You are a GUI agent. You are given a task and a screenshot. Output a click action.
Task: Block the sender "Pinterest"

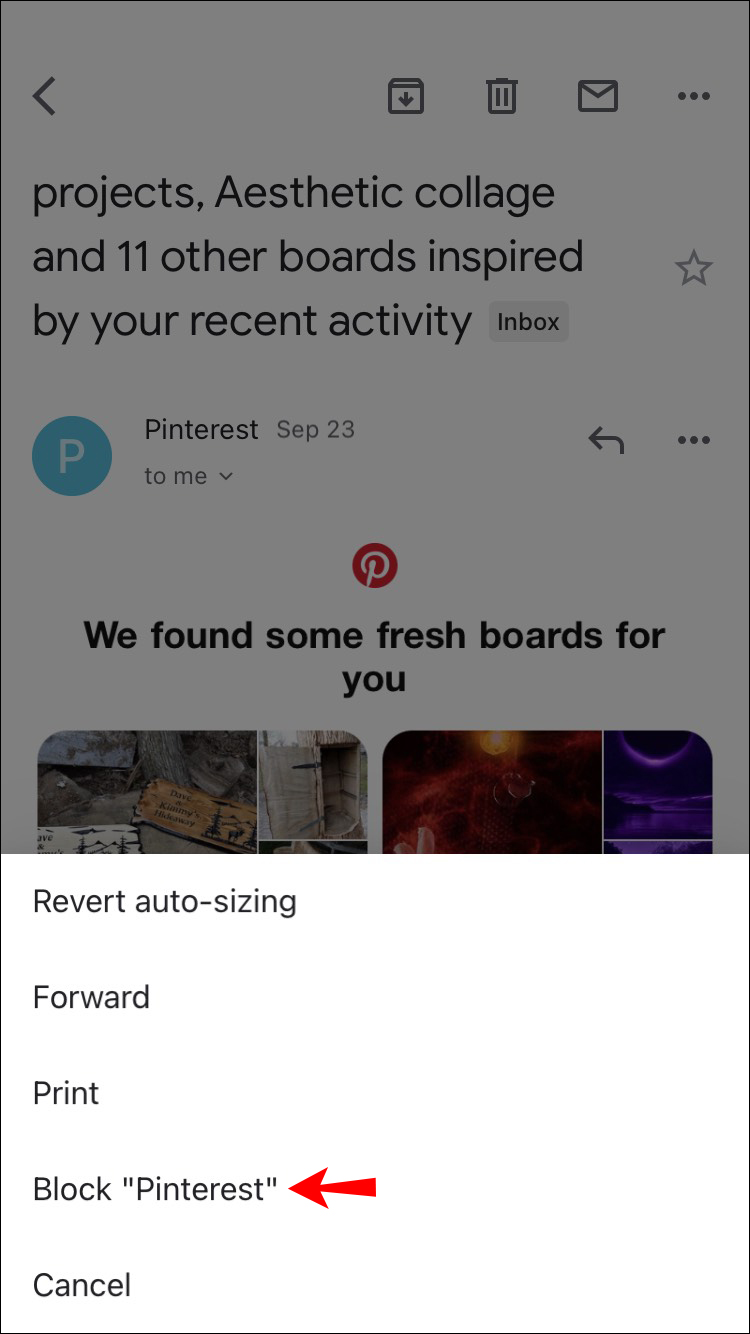click(x=155, y=1189)
